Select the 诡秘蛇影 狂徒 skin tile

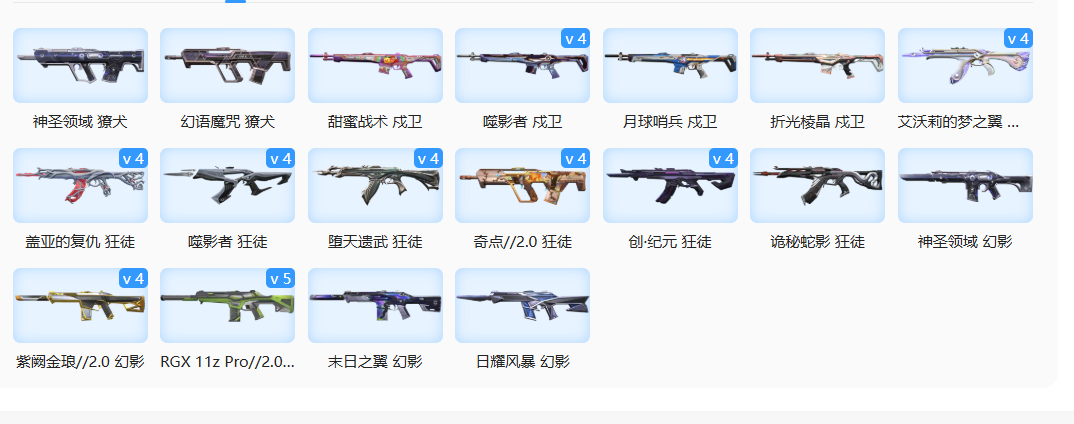(x=817, y=186)
